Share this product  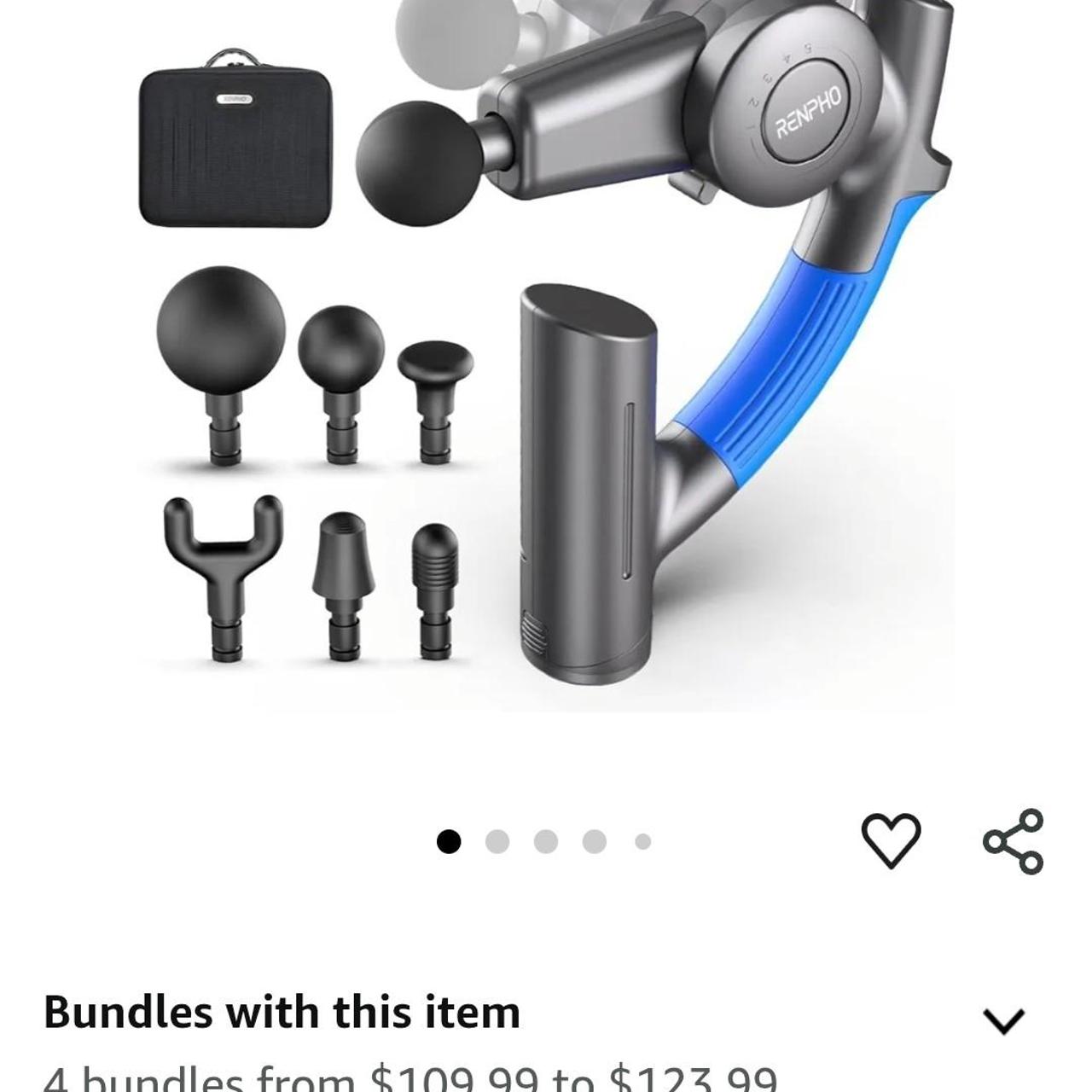[1014, 840]
